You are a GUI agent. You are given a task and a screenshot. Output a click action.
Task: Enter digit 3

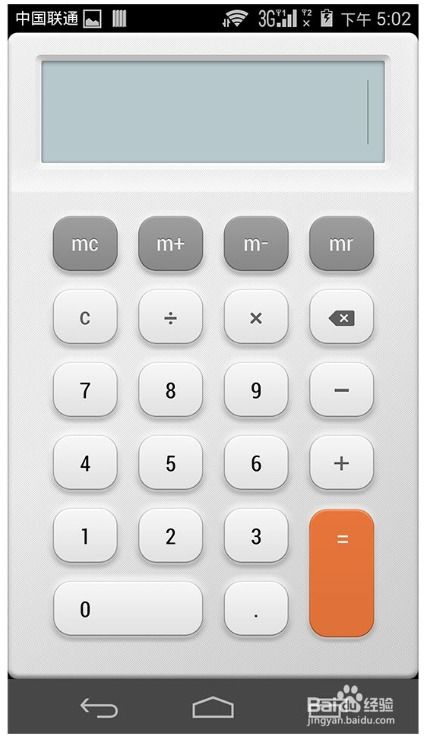tap(256, 536)
